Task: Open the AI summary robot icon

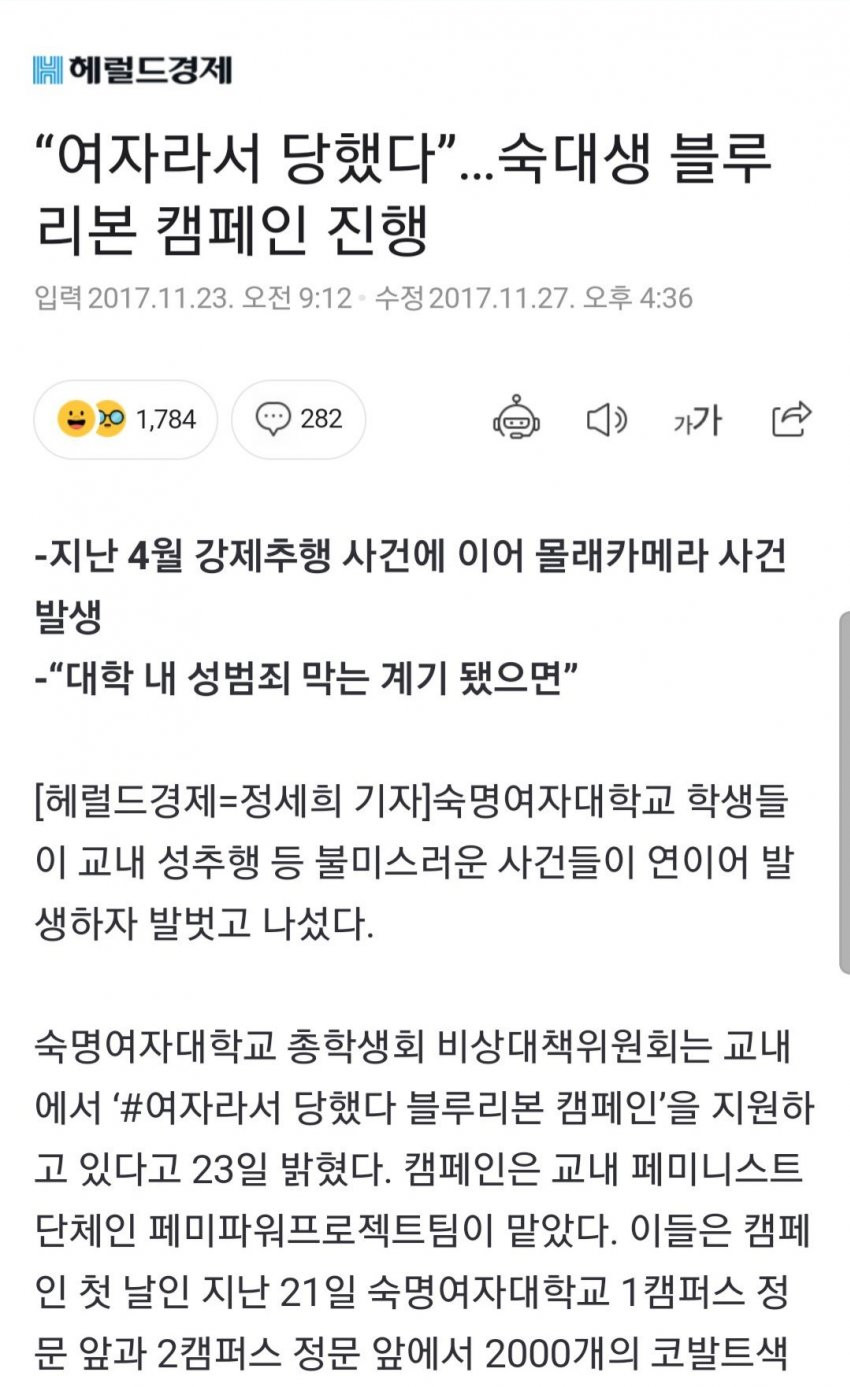Action: 516,419
